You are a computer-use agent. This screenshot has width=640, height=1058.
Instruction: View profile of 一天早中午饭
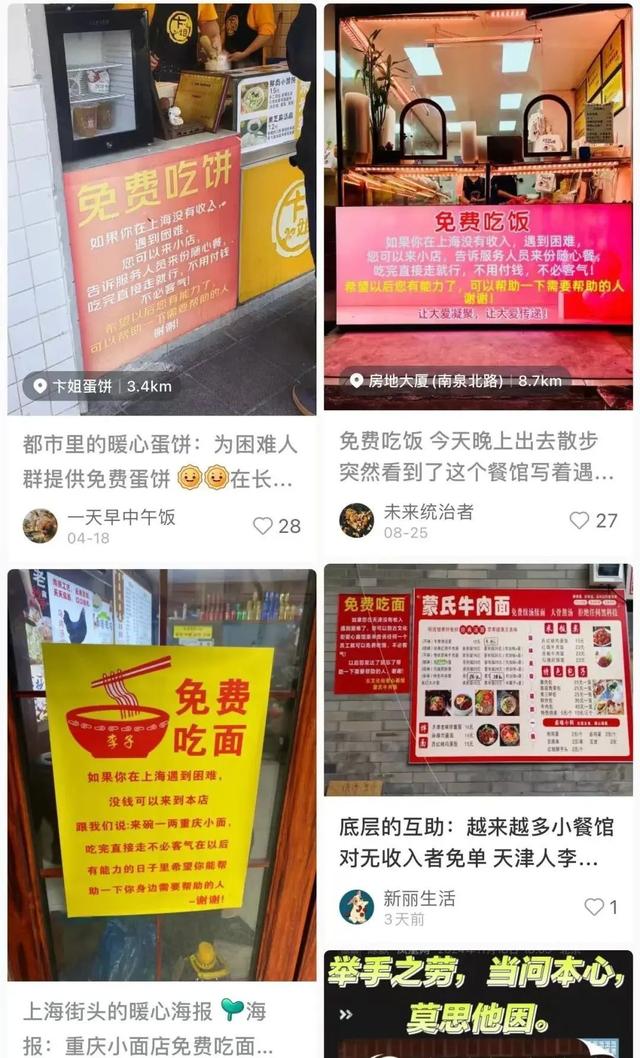[40, 526]
